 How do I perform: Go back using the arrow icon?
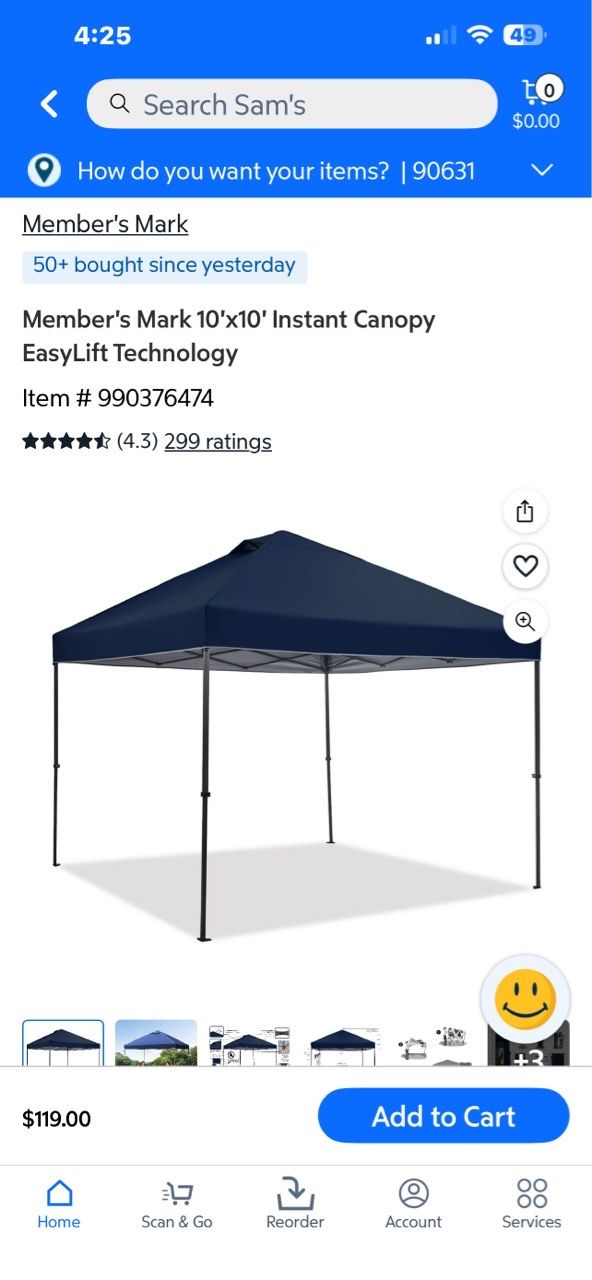click(49, 104)
